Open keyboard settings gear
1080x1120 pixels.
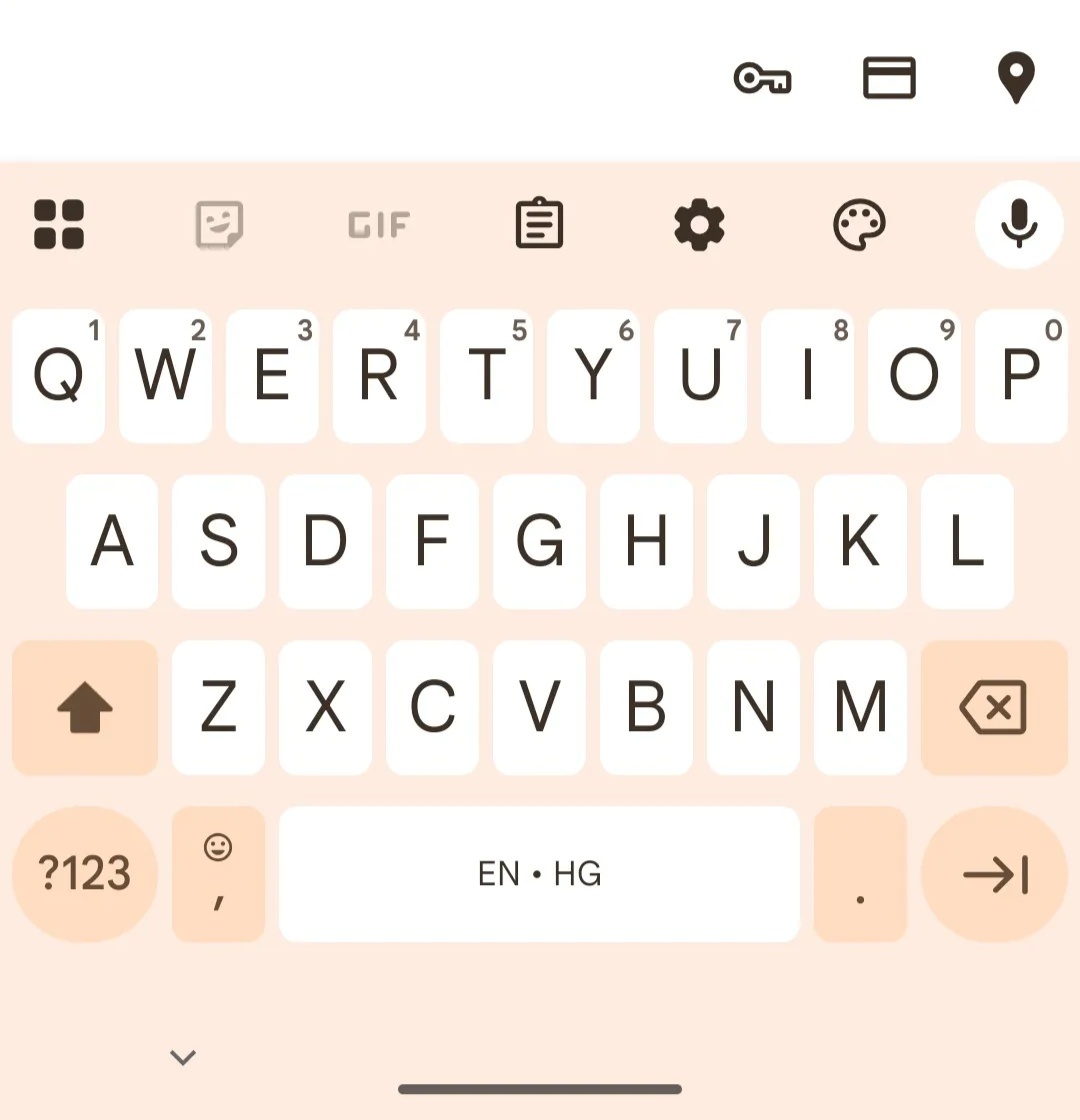click(699, 224)
